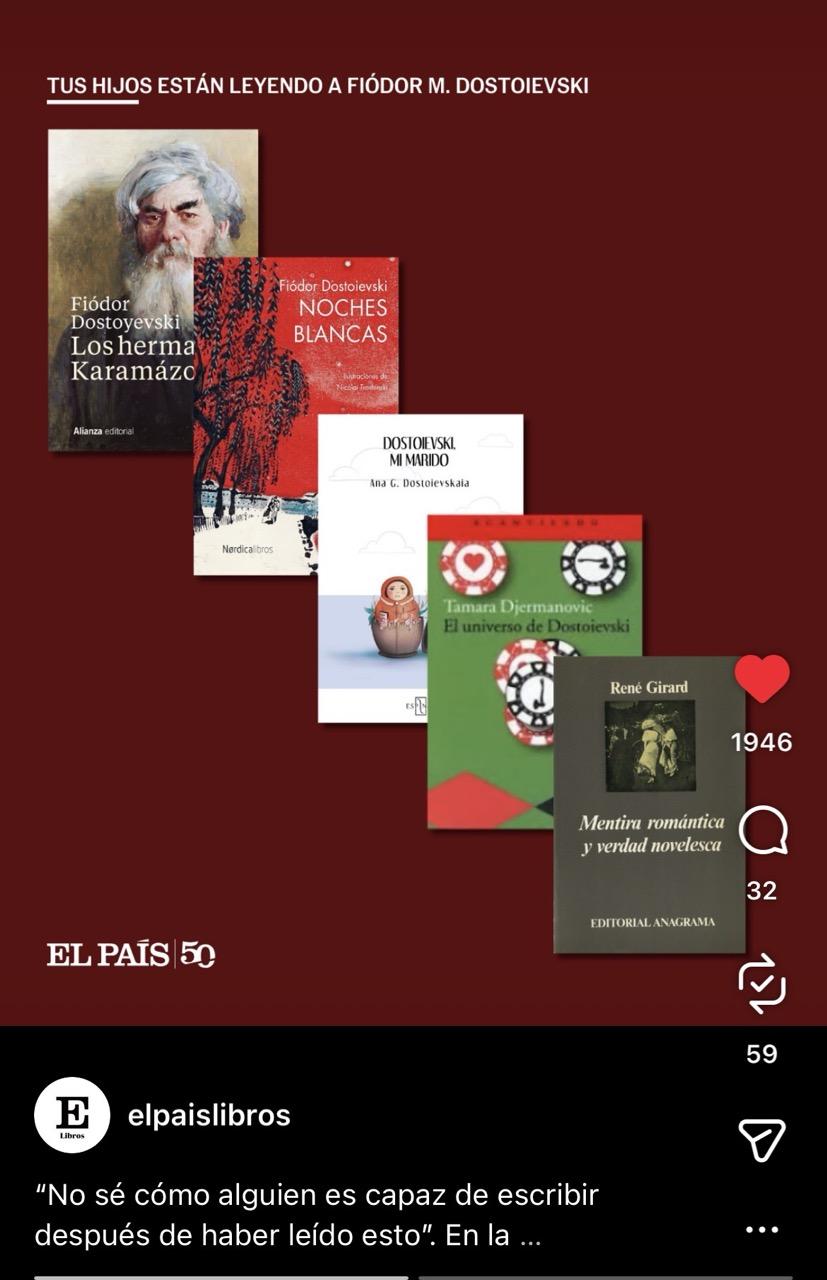Like the elpaislibros post
This screenshot has height=1280, width=827.
point(762,679)
